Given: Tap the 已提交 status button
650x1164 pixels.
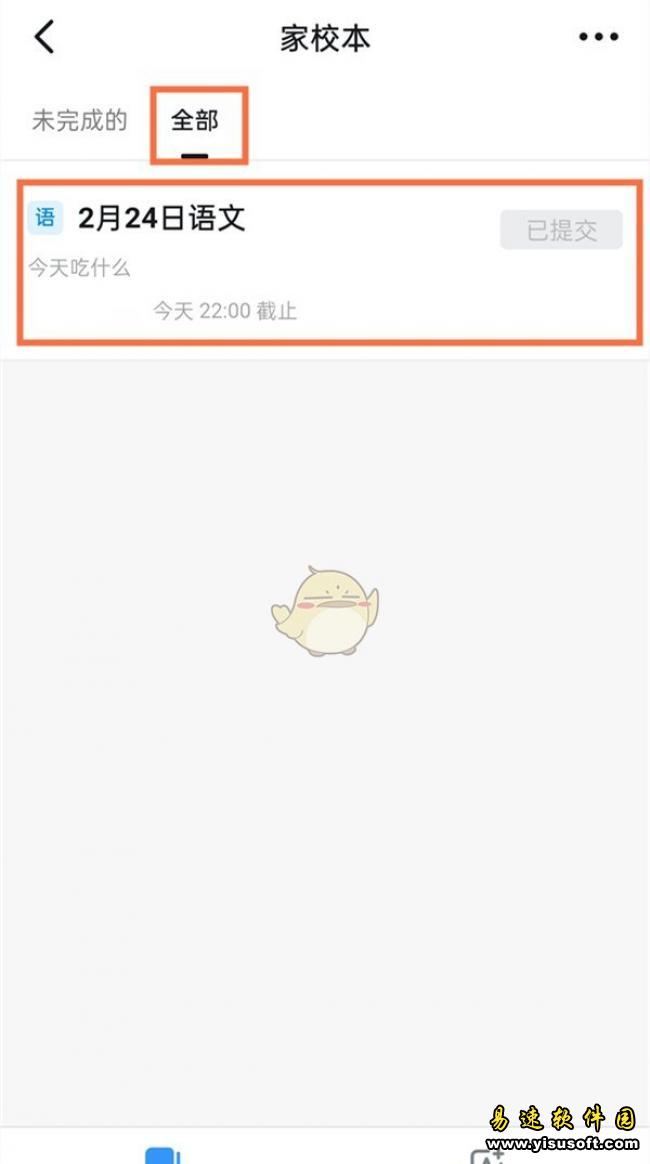Looking at the screenshot, I should click(x=561, y=231).
